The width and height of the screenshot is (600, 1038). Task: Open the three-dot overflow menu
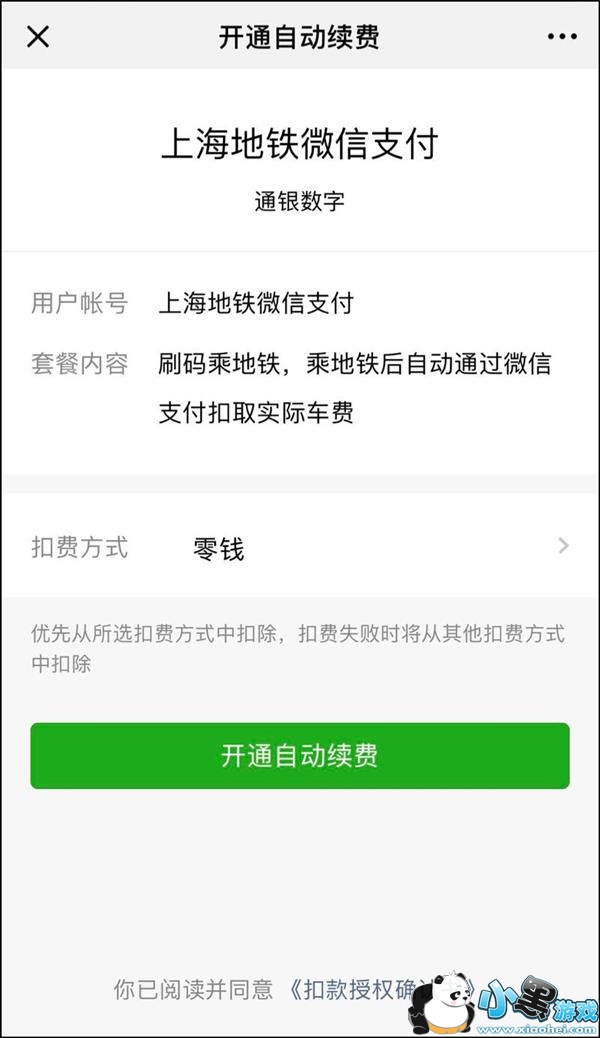click(563, 37)
